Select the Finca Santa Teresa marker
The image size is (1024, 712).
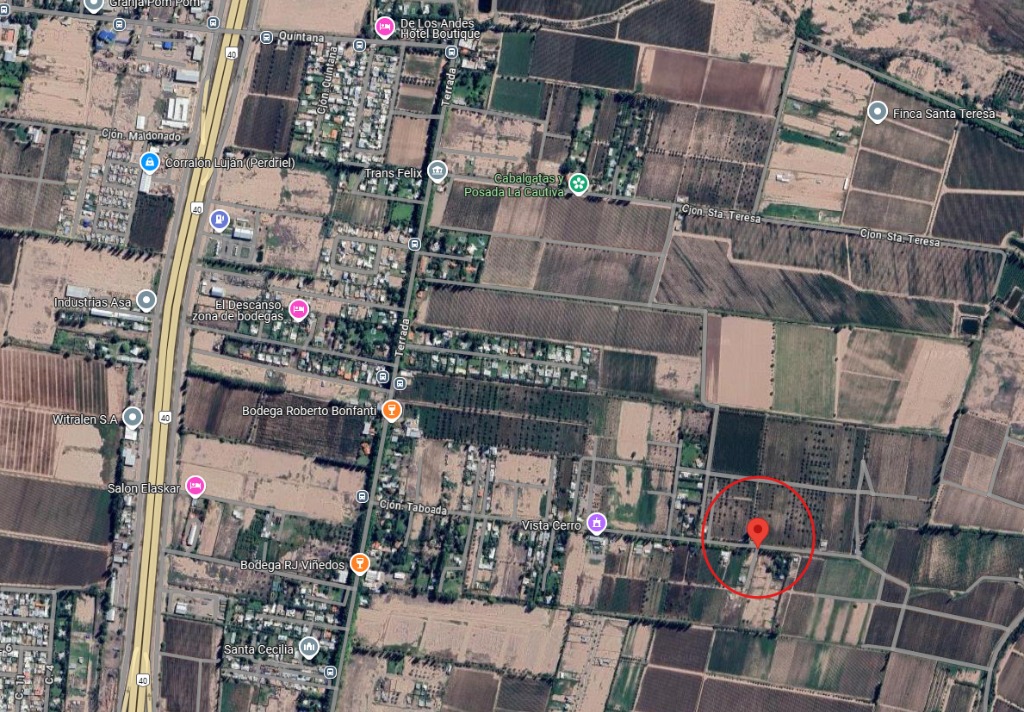(878, 113)
